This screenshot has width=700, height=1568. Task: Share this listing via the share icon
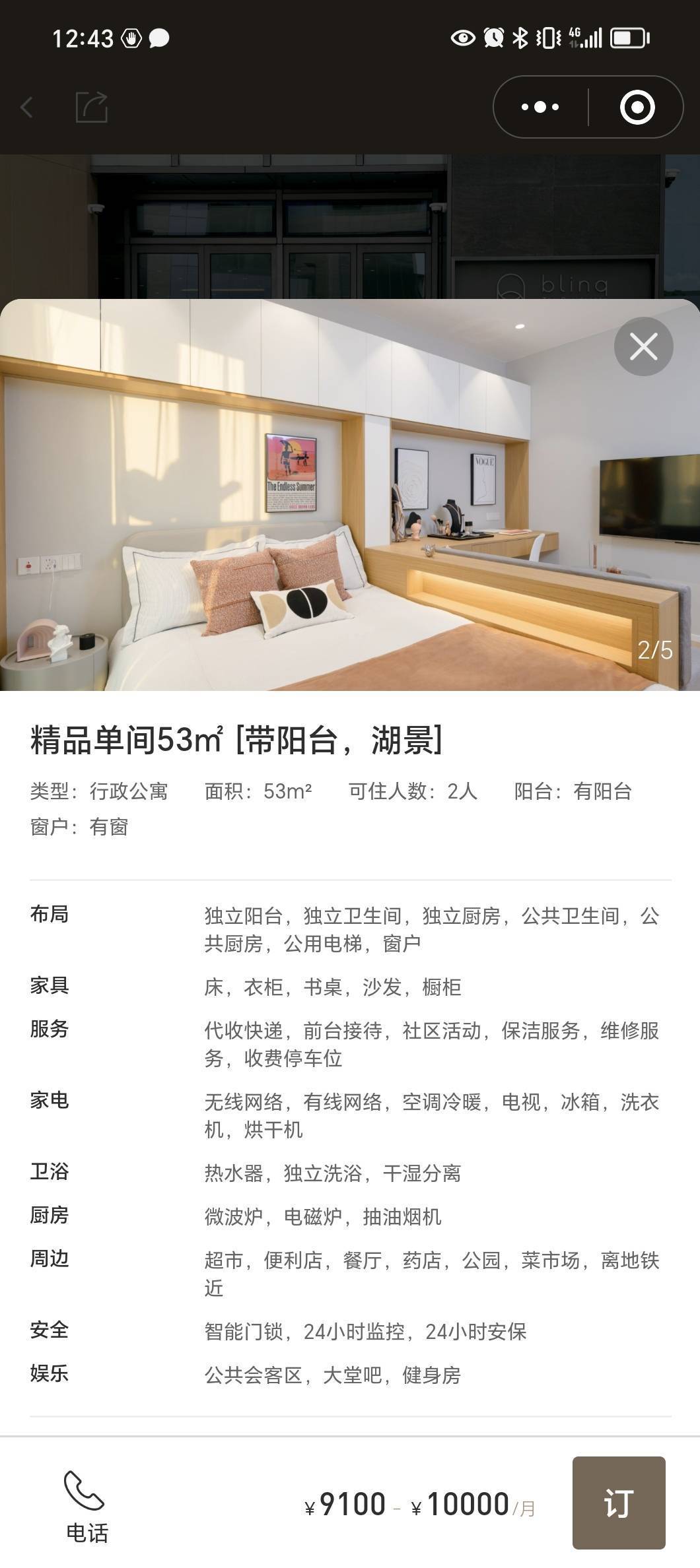[91, 107]
